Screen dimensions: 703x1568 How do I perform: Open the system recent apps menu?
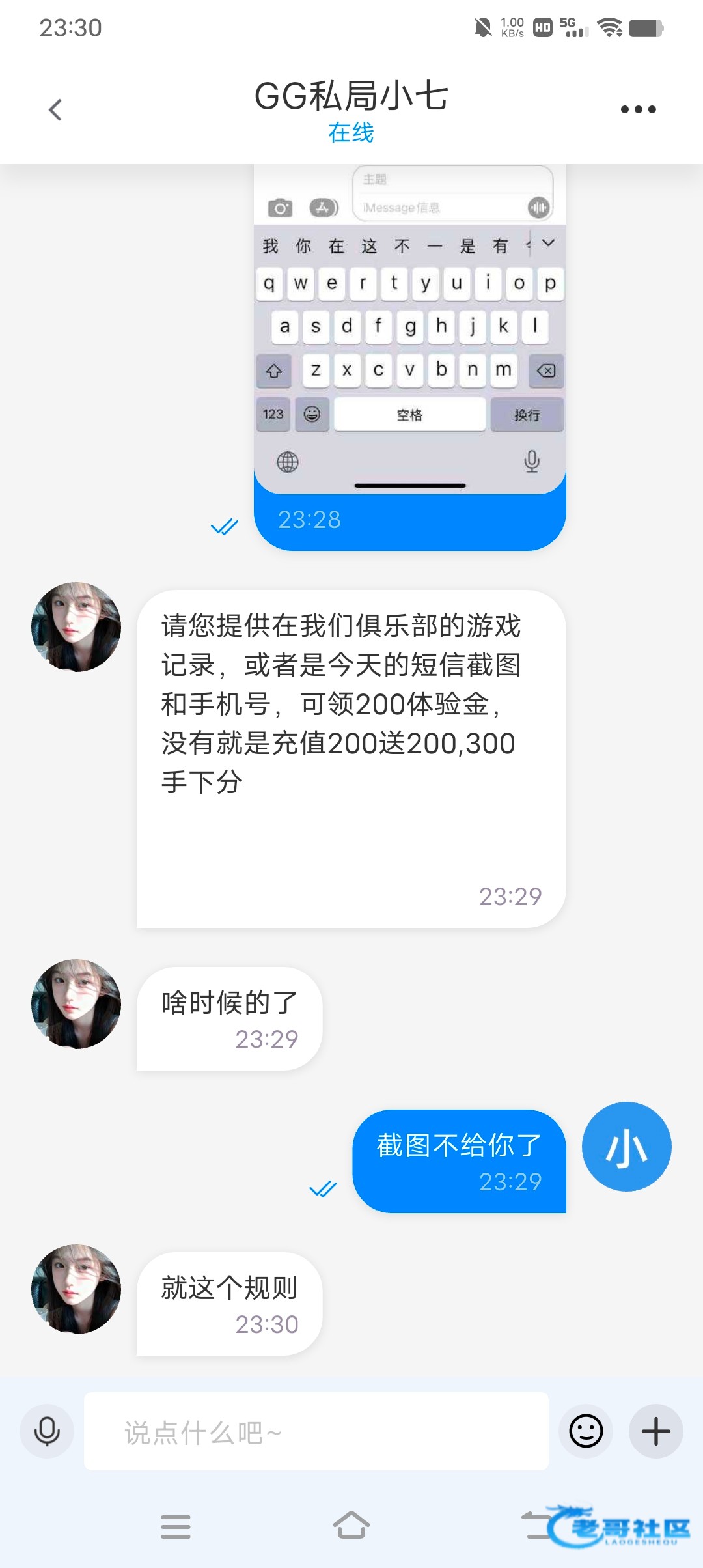pyautogui.click(x=176, y=1526)
